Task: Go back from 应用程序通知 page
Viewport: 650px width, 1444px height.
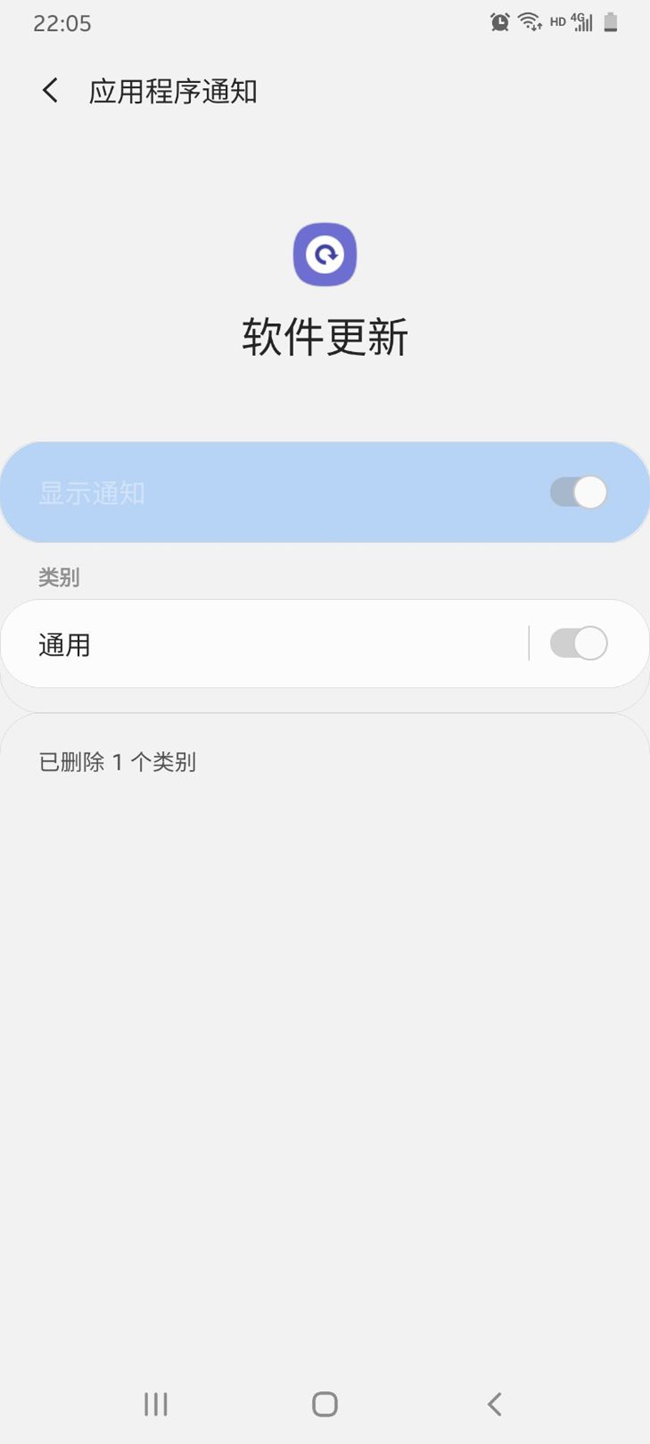Action: coord(50,91)
